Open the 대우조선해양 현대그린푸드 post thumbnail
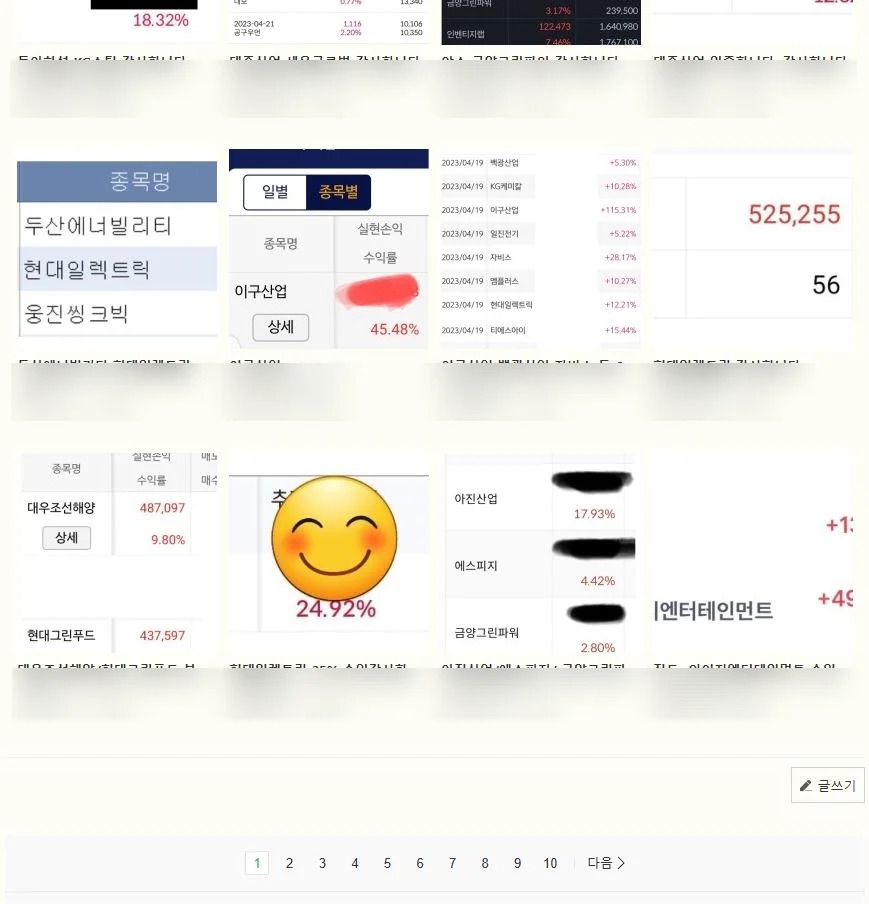Screen dimensions: 869x904 (116, 555)
